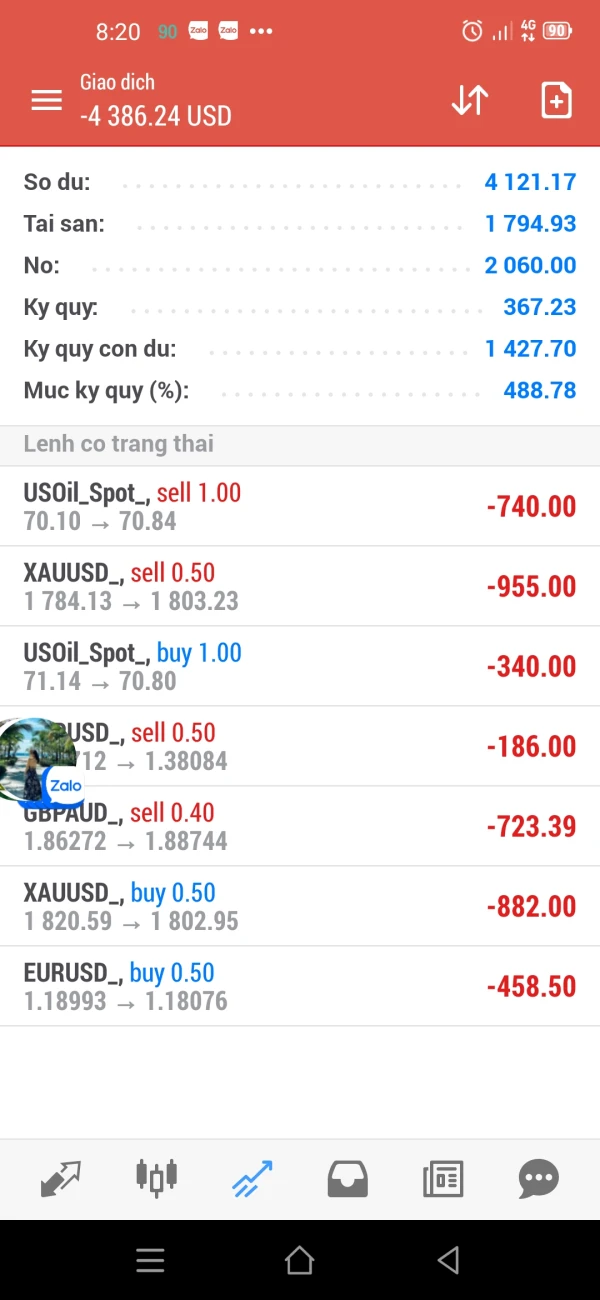This screenshot has height=1300, width=600.
Task: Tap the system back button
Action: point(448,1260)
